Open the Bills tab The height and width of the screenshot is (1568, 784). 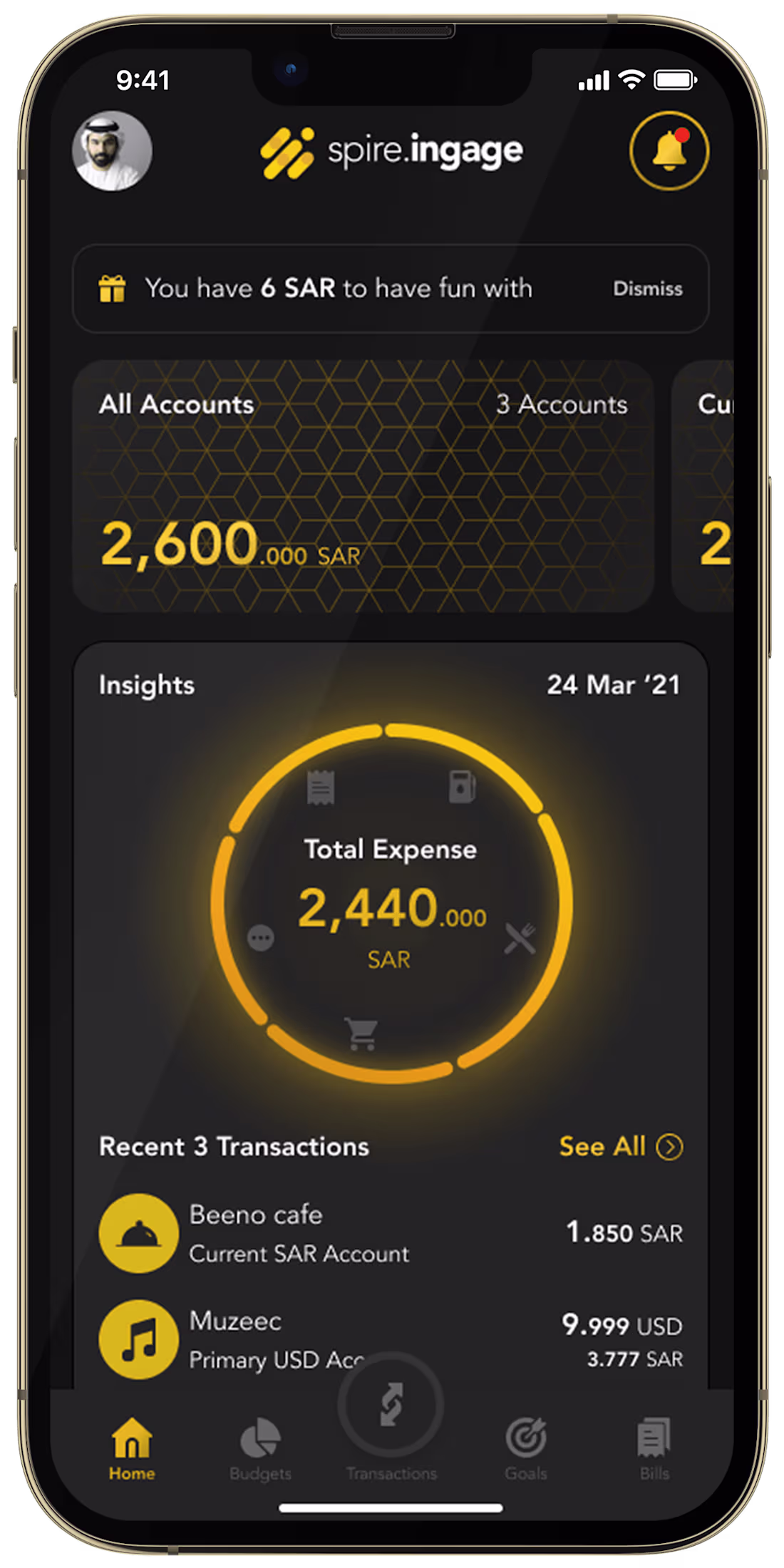pyautogui.click(x=654, y=1448)
